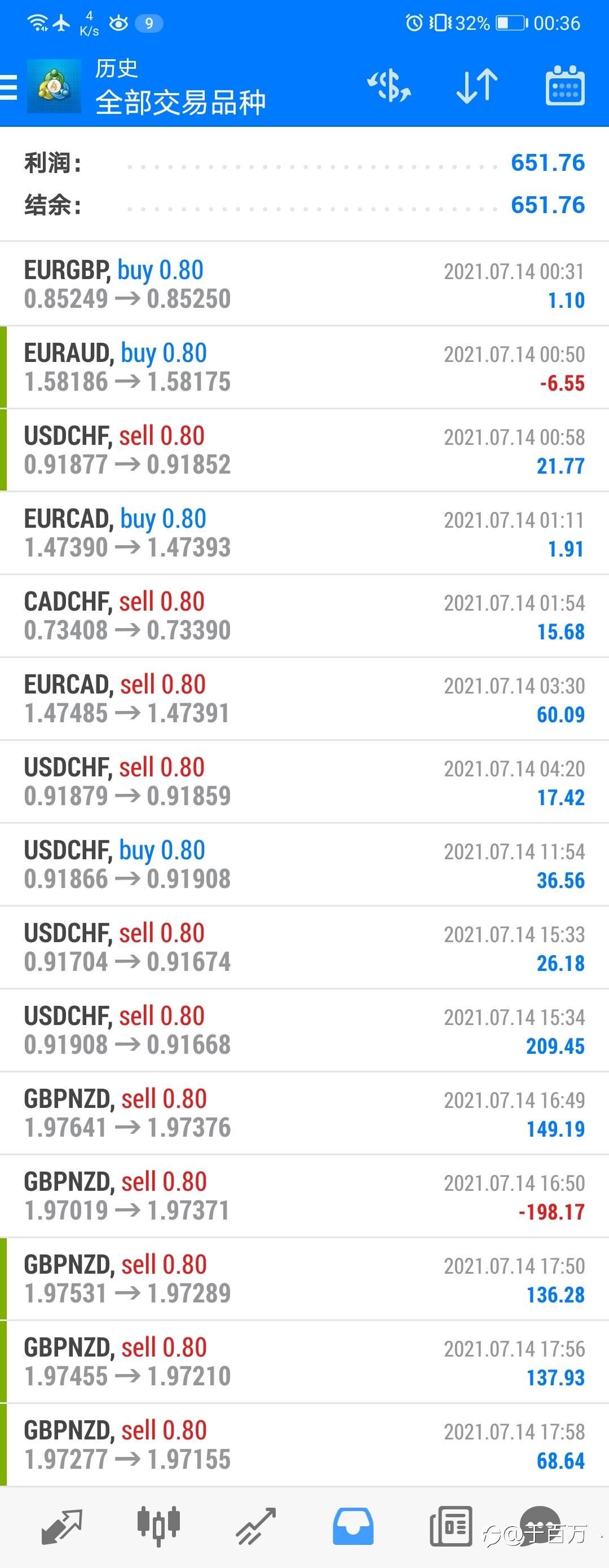Open the sort order icon
Screen dimensions: 609x1568
[x=477, y=86]
